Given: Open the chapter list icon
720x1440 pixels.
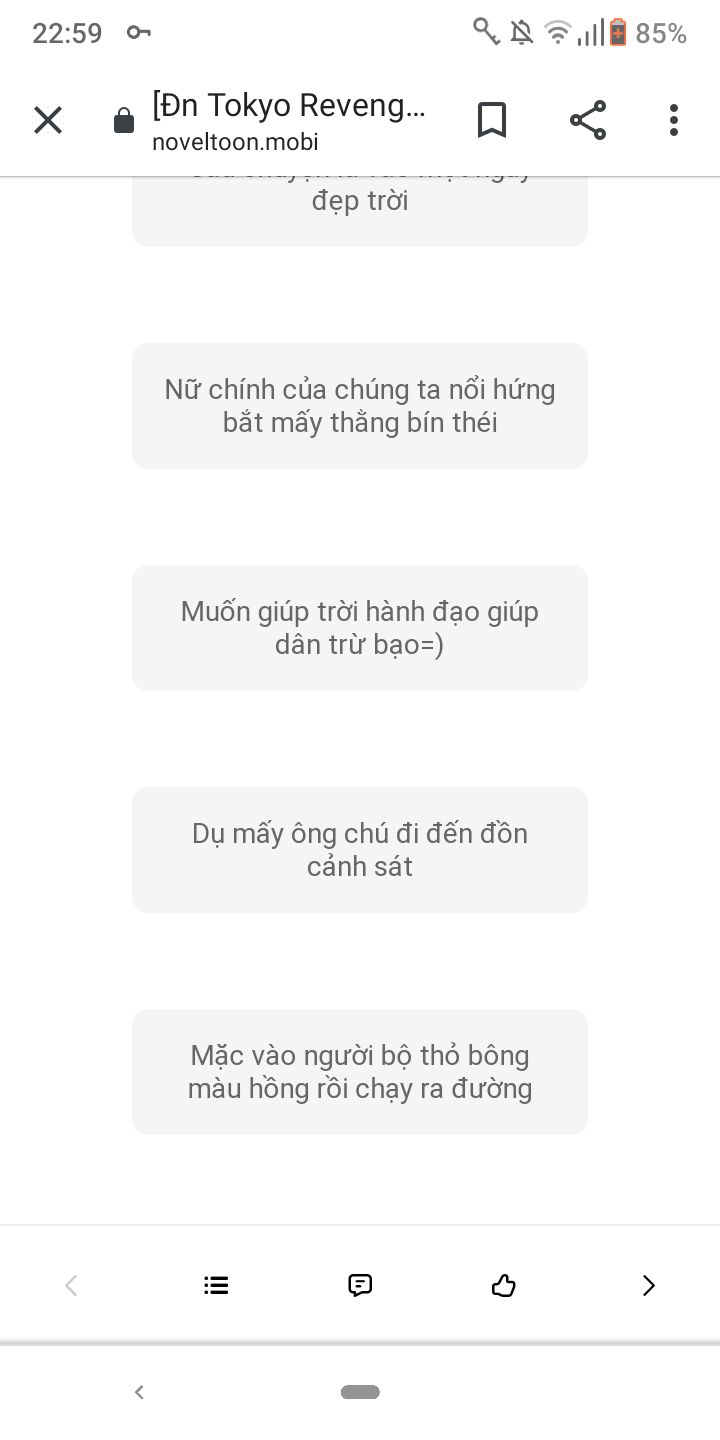Looking at the screenshot, I should click(x=216, y=1285).
